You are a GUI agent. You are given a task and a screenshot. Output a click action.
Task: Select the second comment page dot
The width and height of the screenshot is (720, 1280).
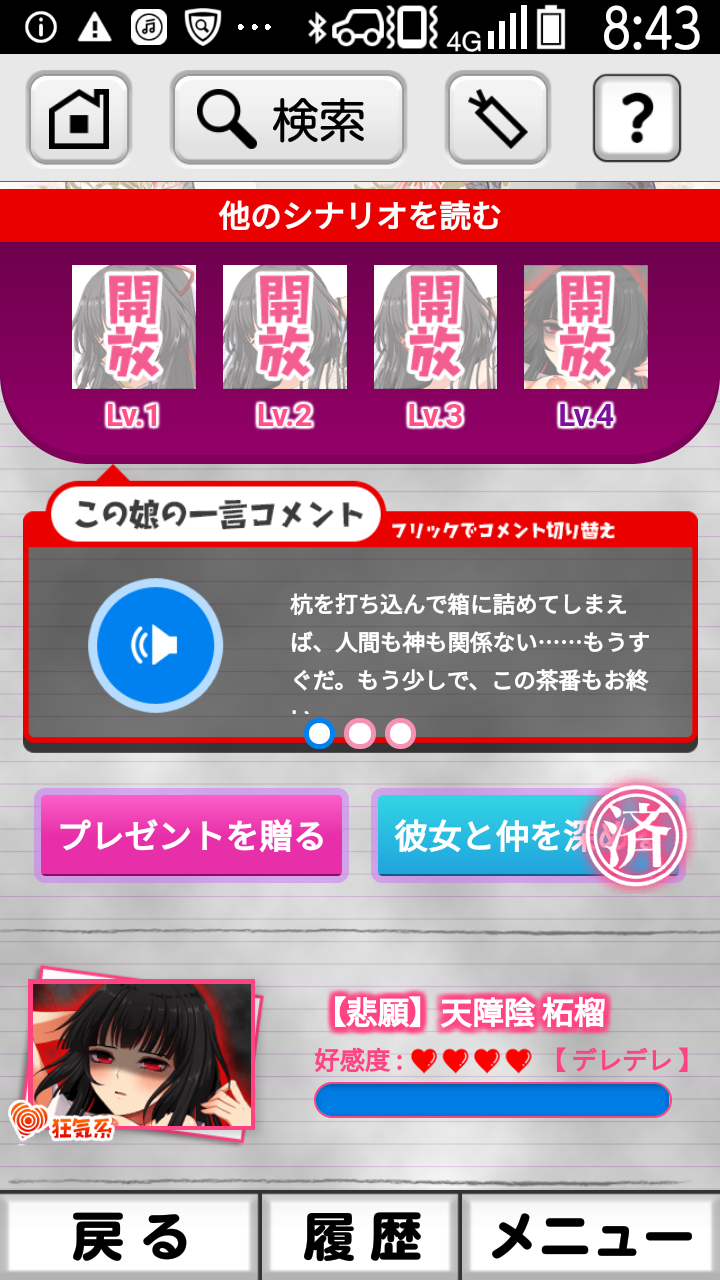[x=360, y=734]
